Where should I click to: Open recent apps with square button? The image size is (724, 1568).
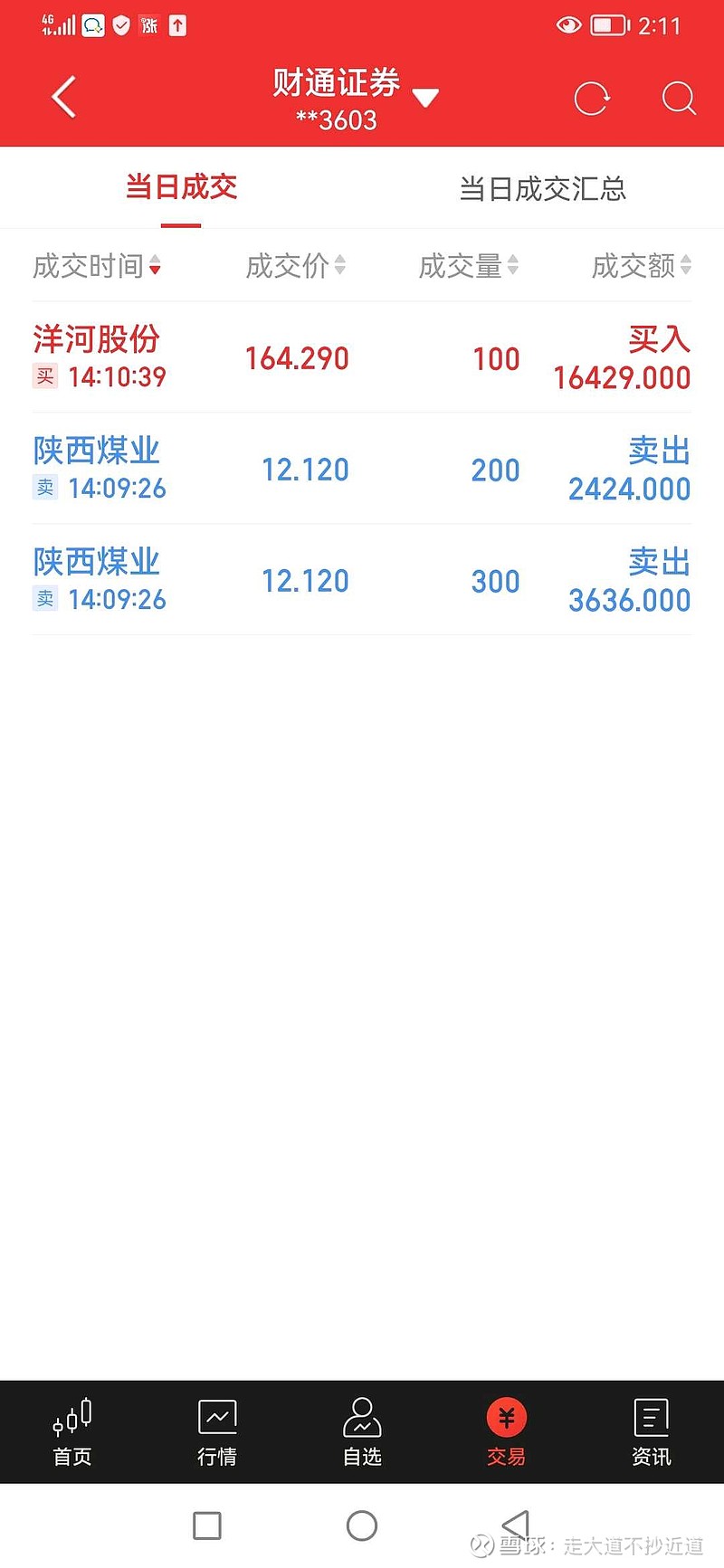click(207, 1525)
